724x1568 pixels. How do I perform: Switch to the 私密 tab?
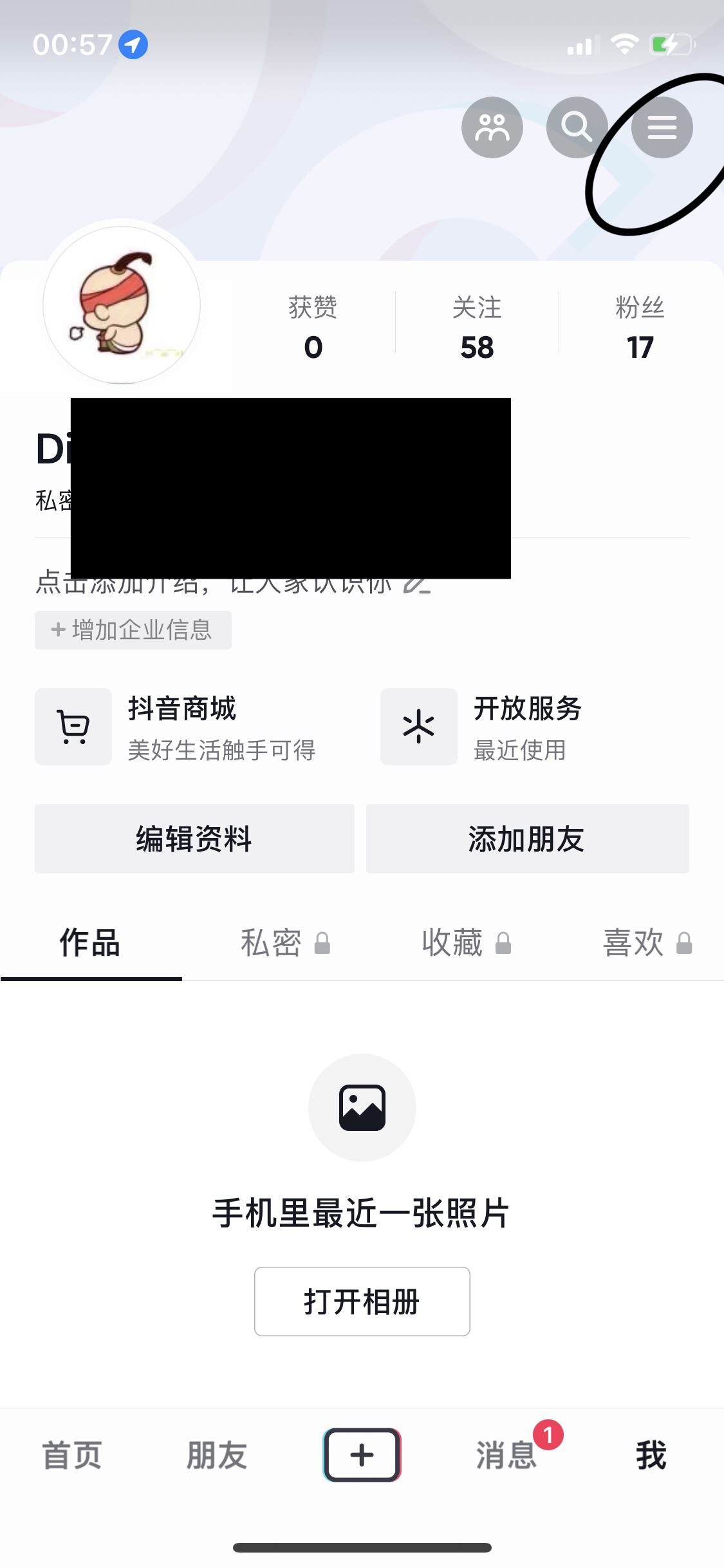pos(273,942)
